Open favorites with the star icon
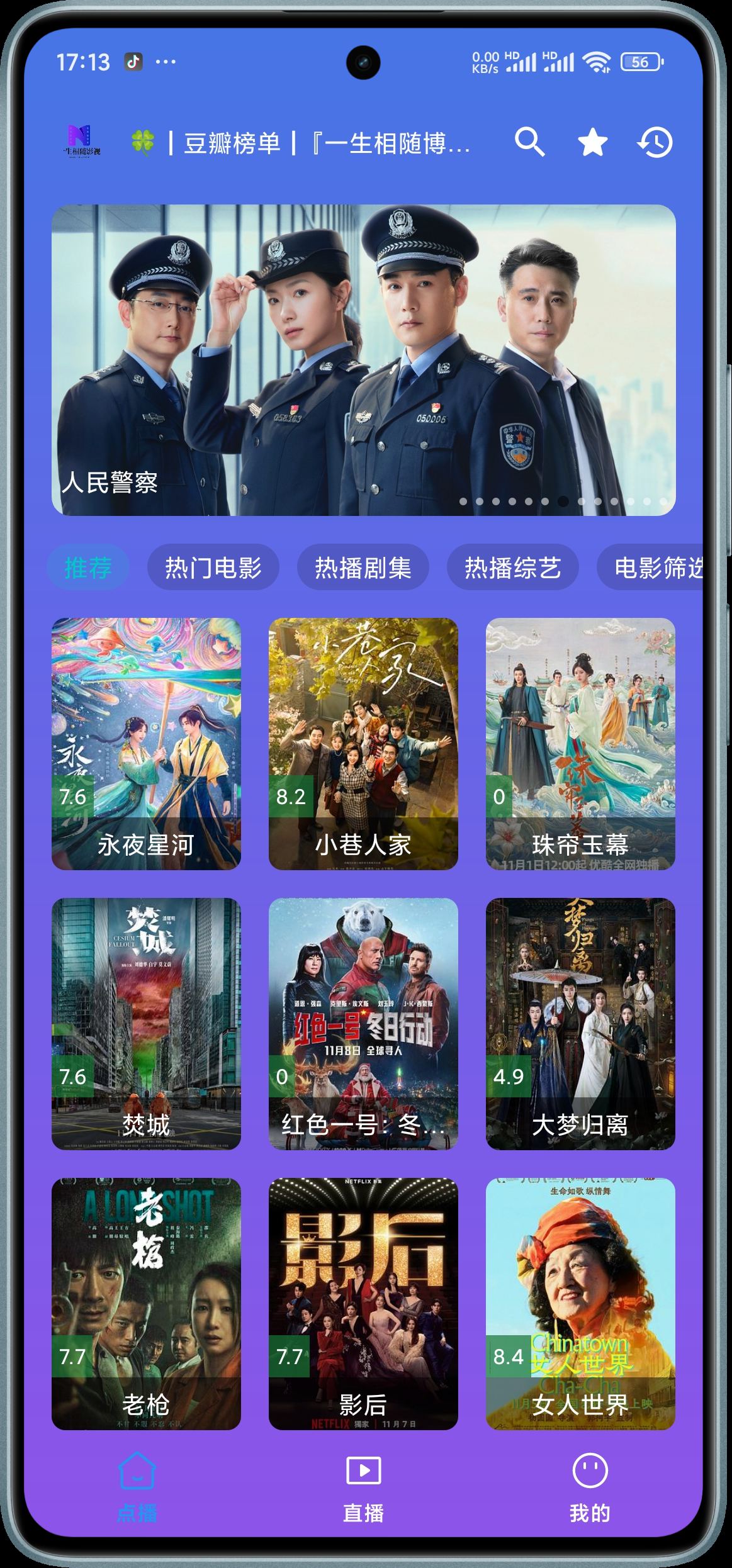This screenshot has height=1568, width=732. coord(592,143)
